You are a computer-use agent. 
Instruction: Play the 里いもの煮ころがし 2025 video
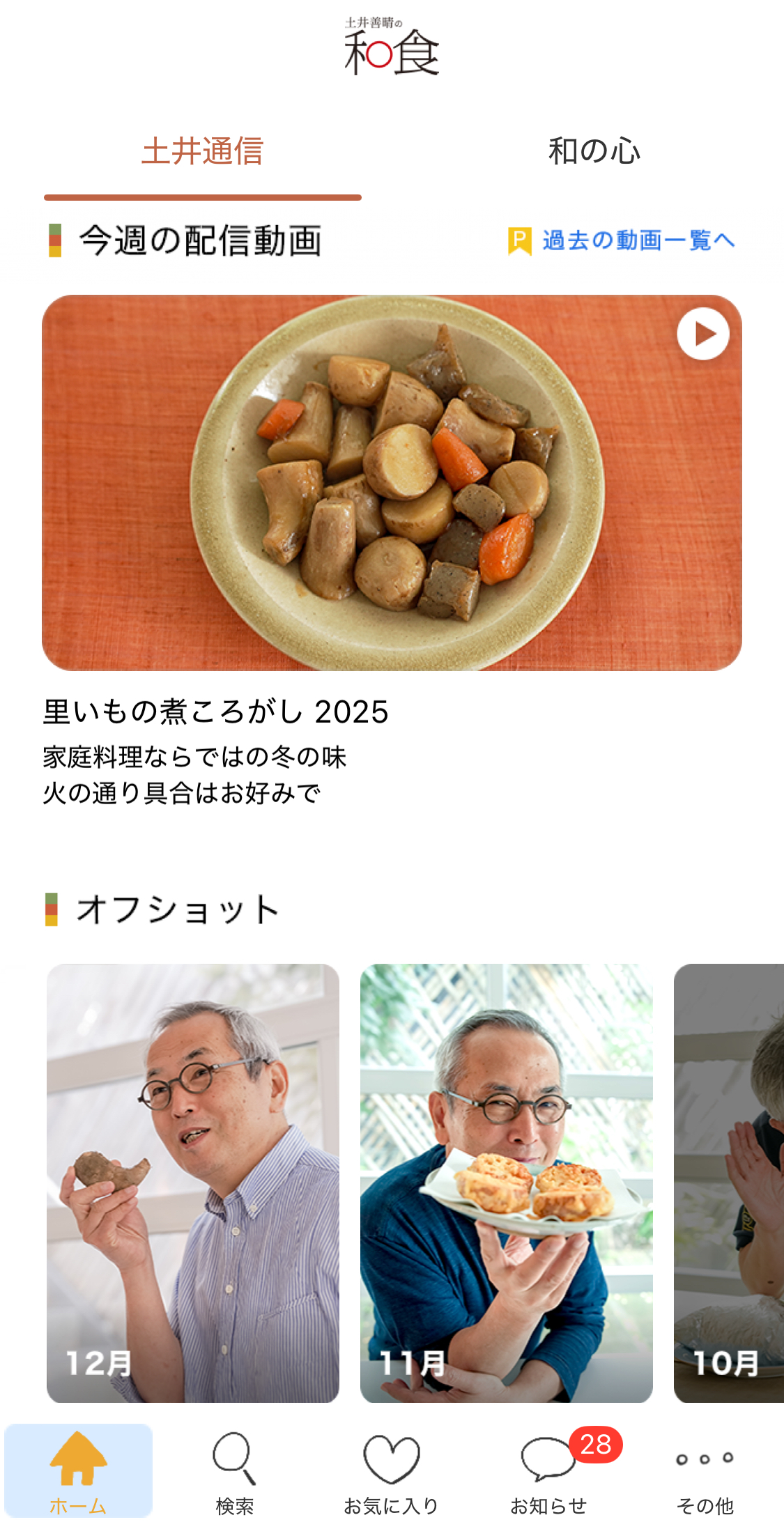[x=703, y=334]
